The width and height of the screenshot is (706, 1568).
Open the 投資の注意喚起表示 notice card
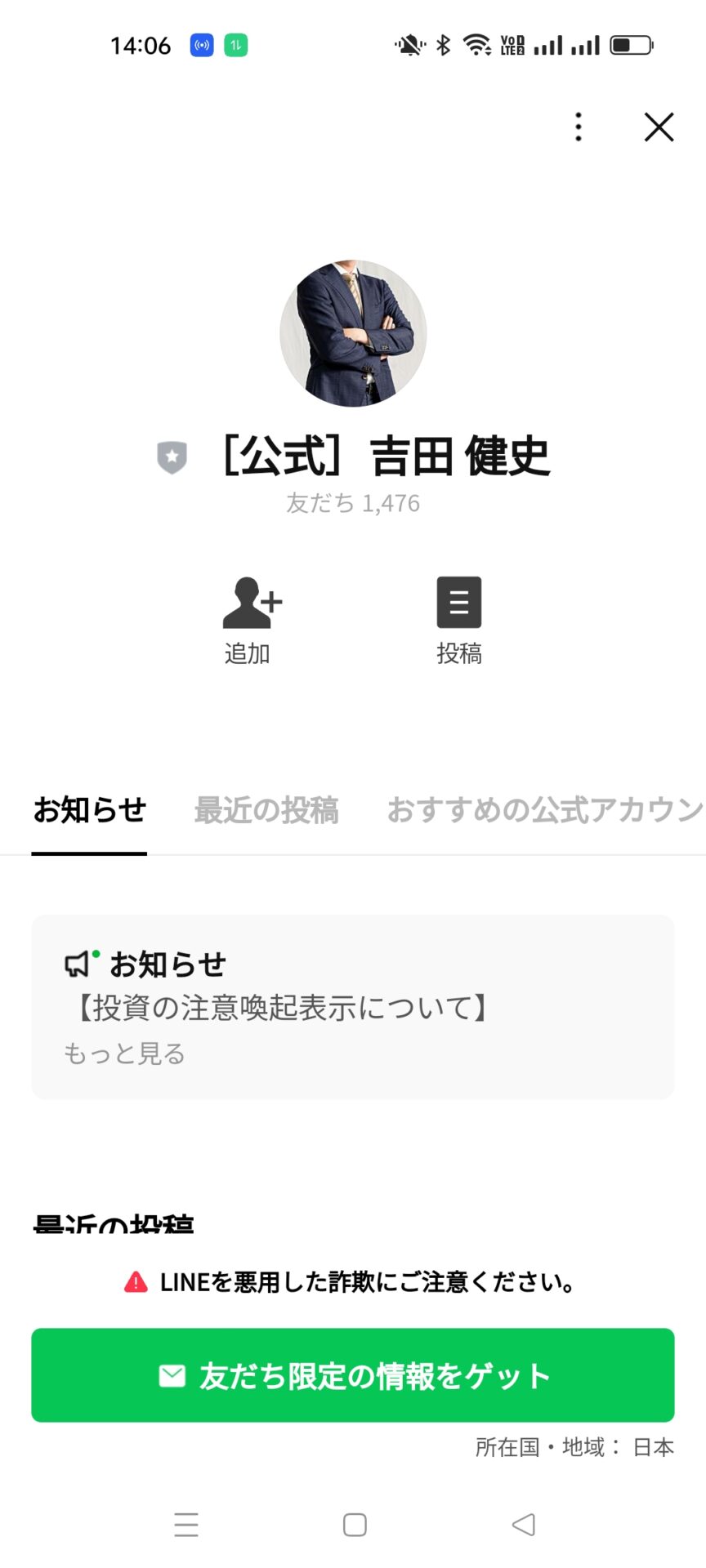pos(353,1007)
